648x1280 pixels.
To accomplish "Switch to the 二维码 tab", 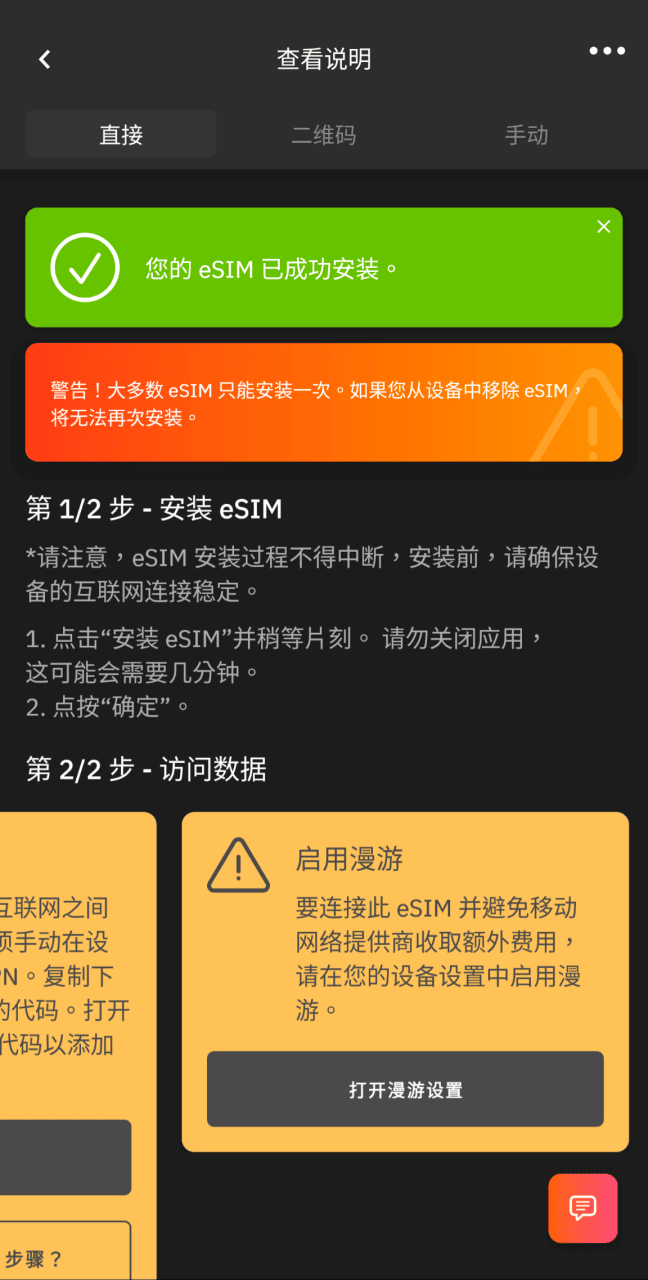I will point(323,135).
